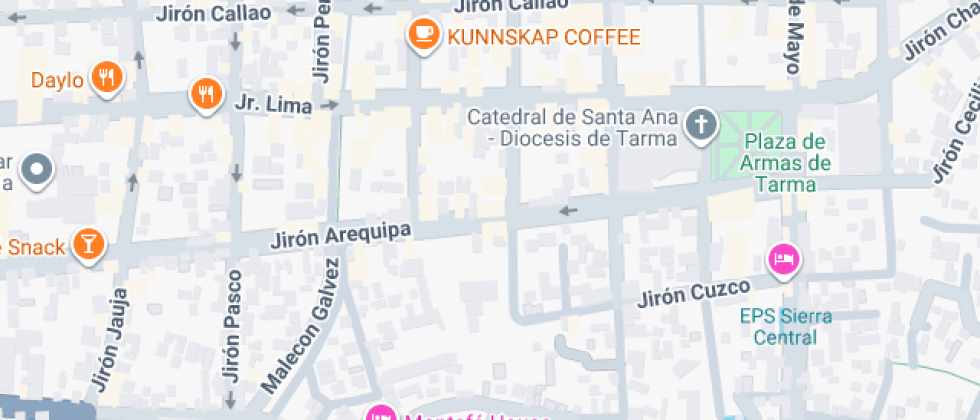Tap the restaurant pin beside Jr. Lima
Image resolution: width=980 pixels, height=420 pixels.
[x=205, y=95]
